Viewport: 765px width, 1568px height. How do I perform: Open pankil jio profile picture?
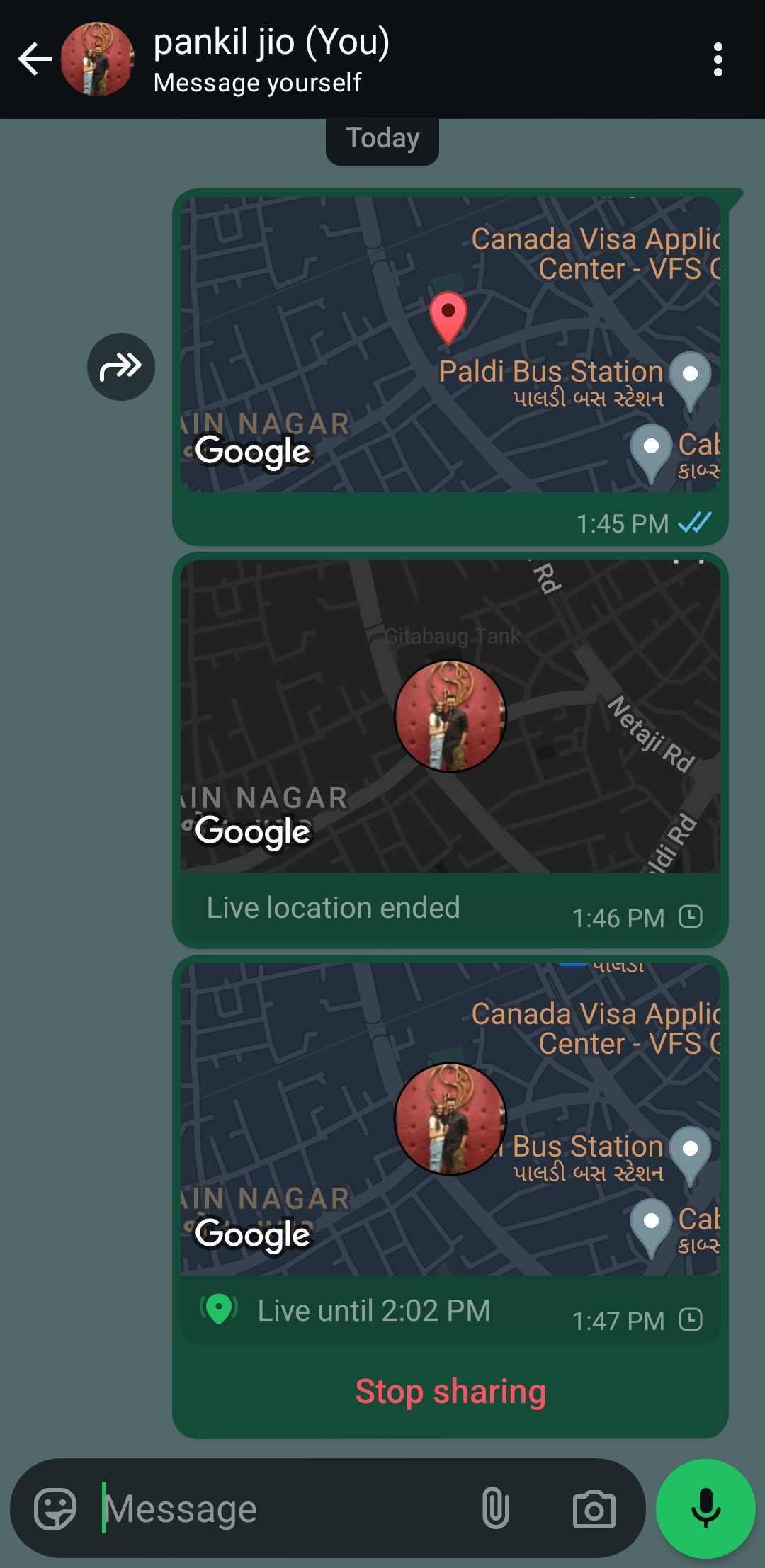[97, 59]
